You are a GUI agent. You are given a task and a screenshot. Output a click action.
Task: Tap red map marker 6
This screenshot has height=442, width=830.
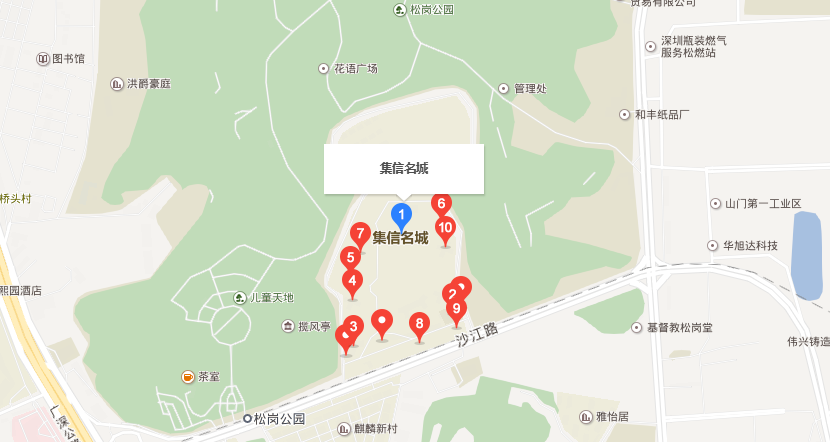coord(440,203)
